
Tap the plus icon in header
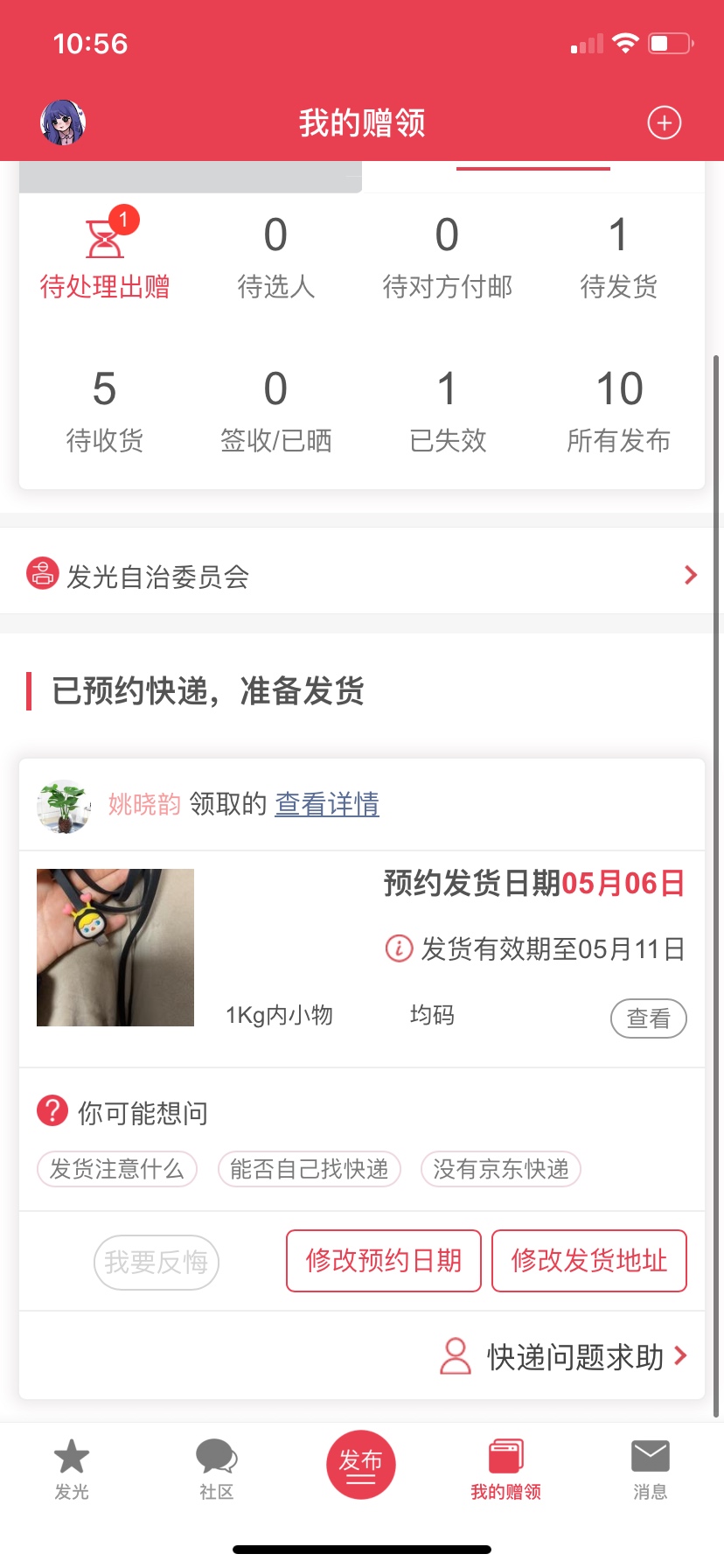click(664, 122)
